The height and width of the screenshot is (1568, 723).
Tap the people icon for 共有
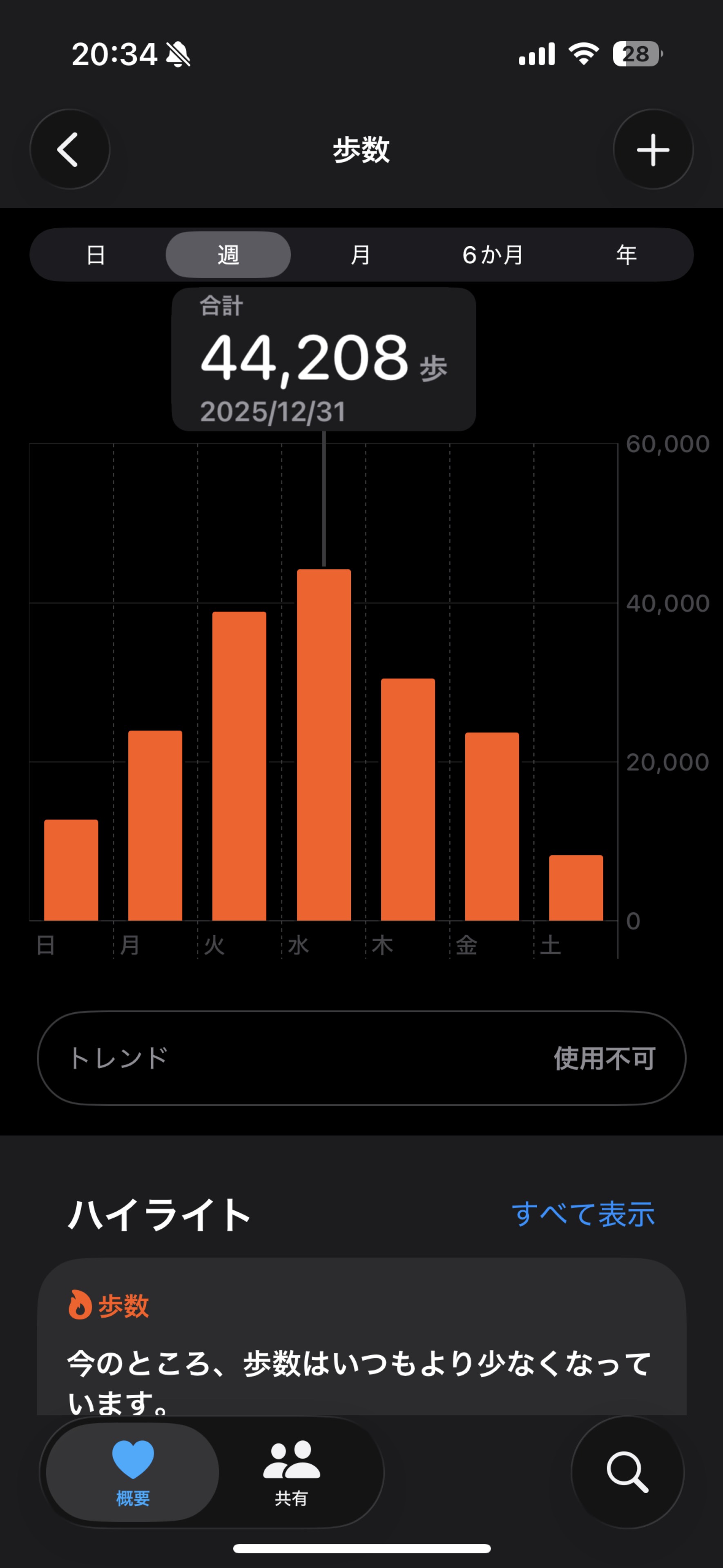[x=292, y=1461]
